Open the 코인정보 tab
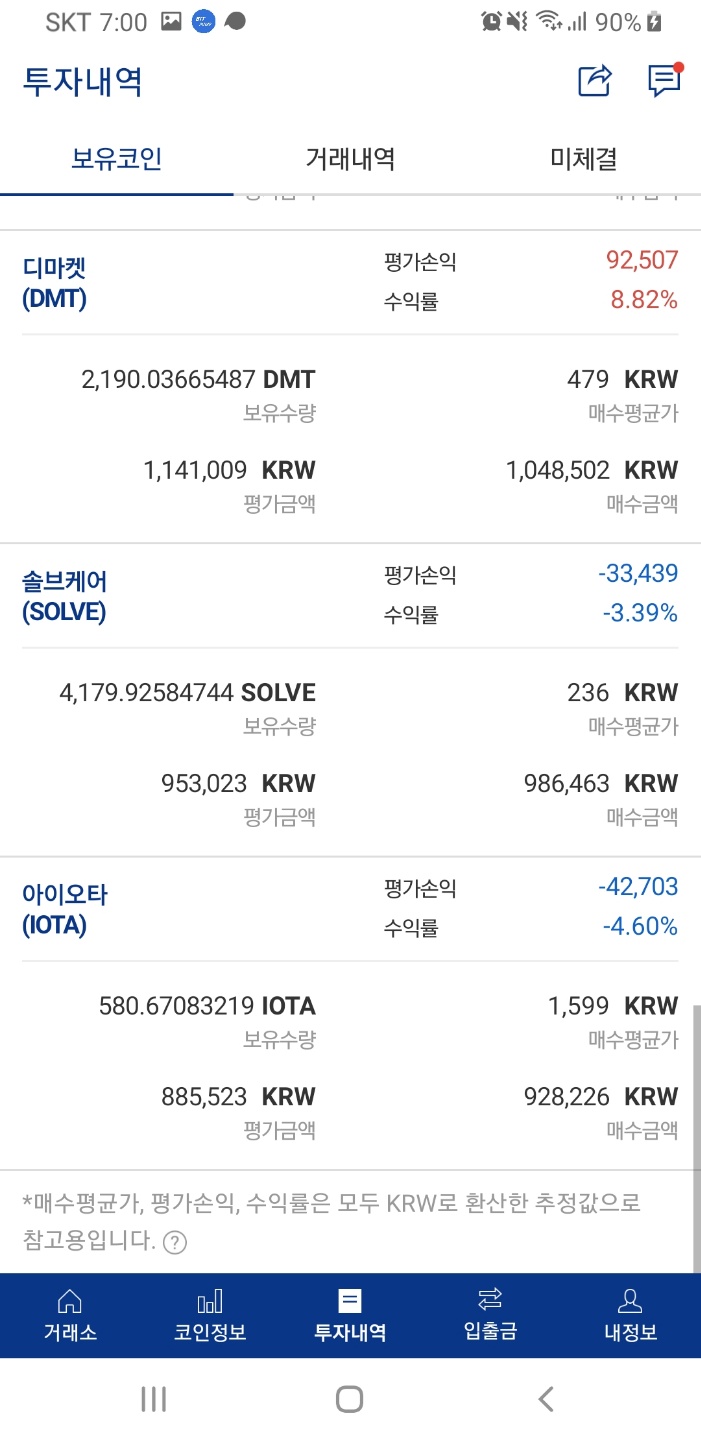701x1440 pixels. (210, 1315)
